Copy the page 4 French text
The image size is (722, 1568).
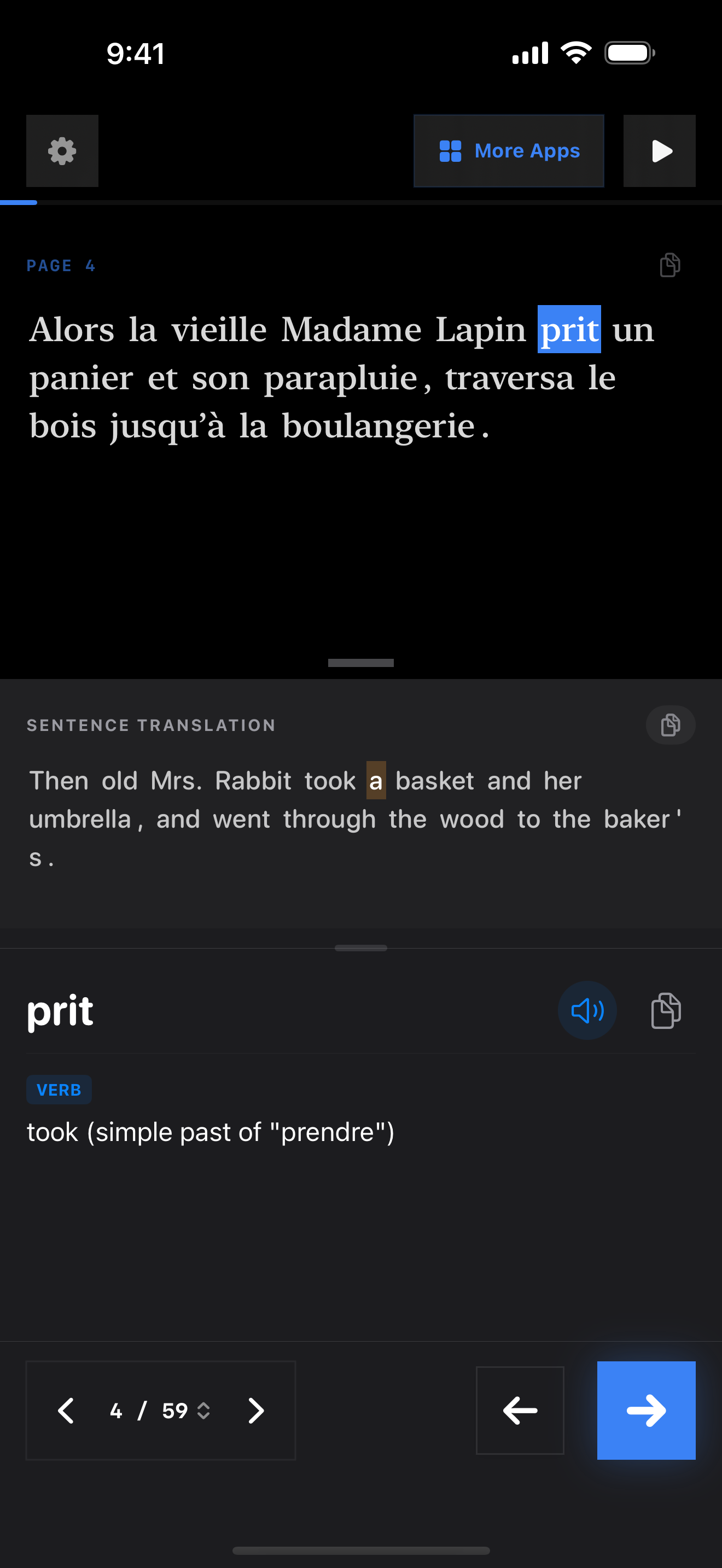coord(669,265)
